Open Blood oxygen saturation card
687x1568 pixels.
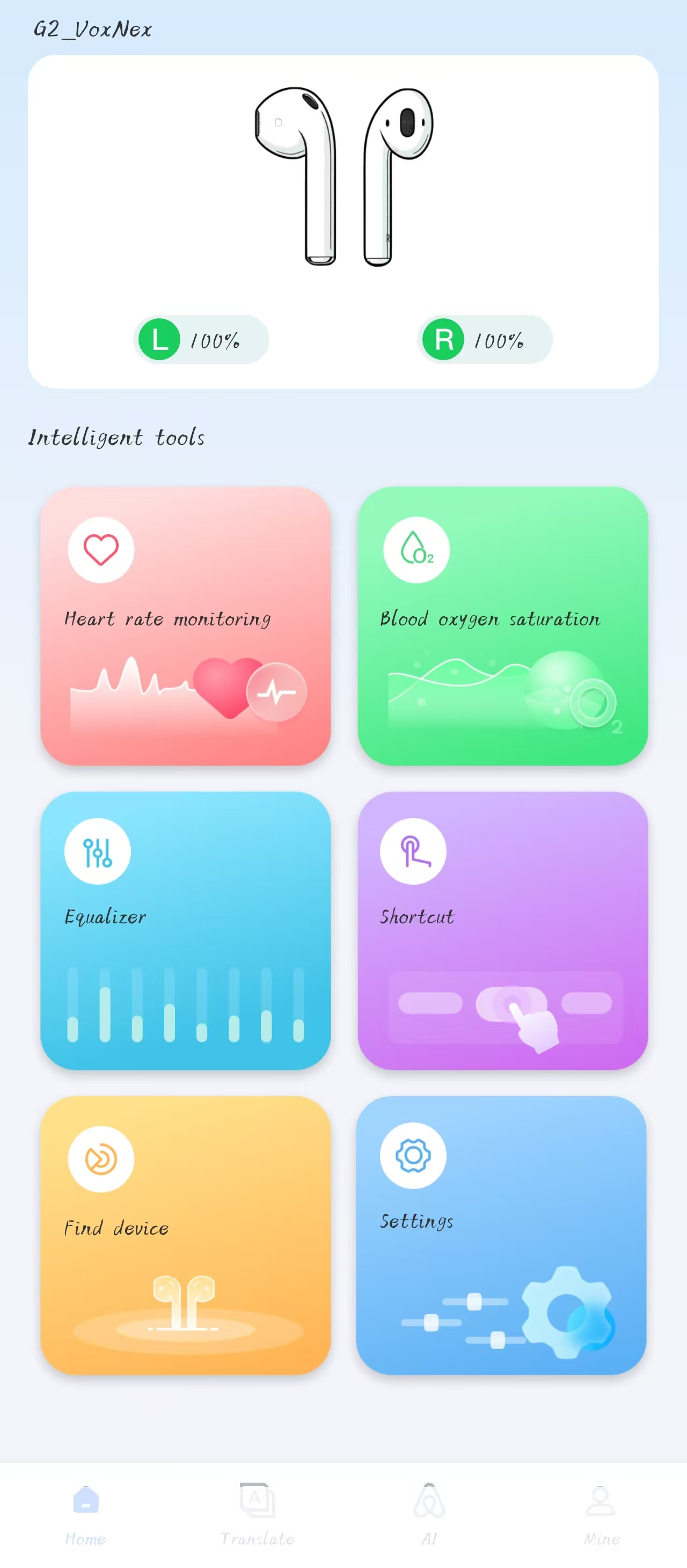coord(502,626)
